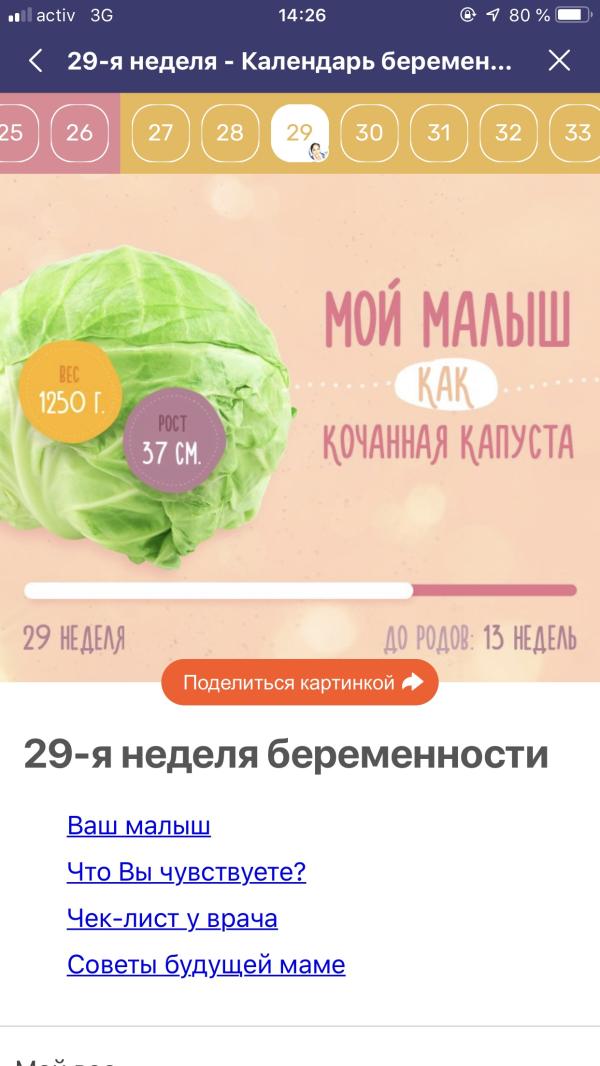Select week 26 in the week strip
The width and height of the screenshot is (600, 1066).
[80, 133]
